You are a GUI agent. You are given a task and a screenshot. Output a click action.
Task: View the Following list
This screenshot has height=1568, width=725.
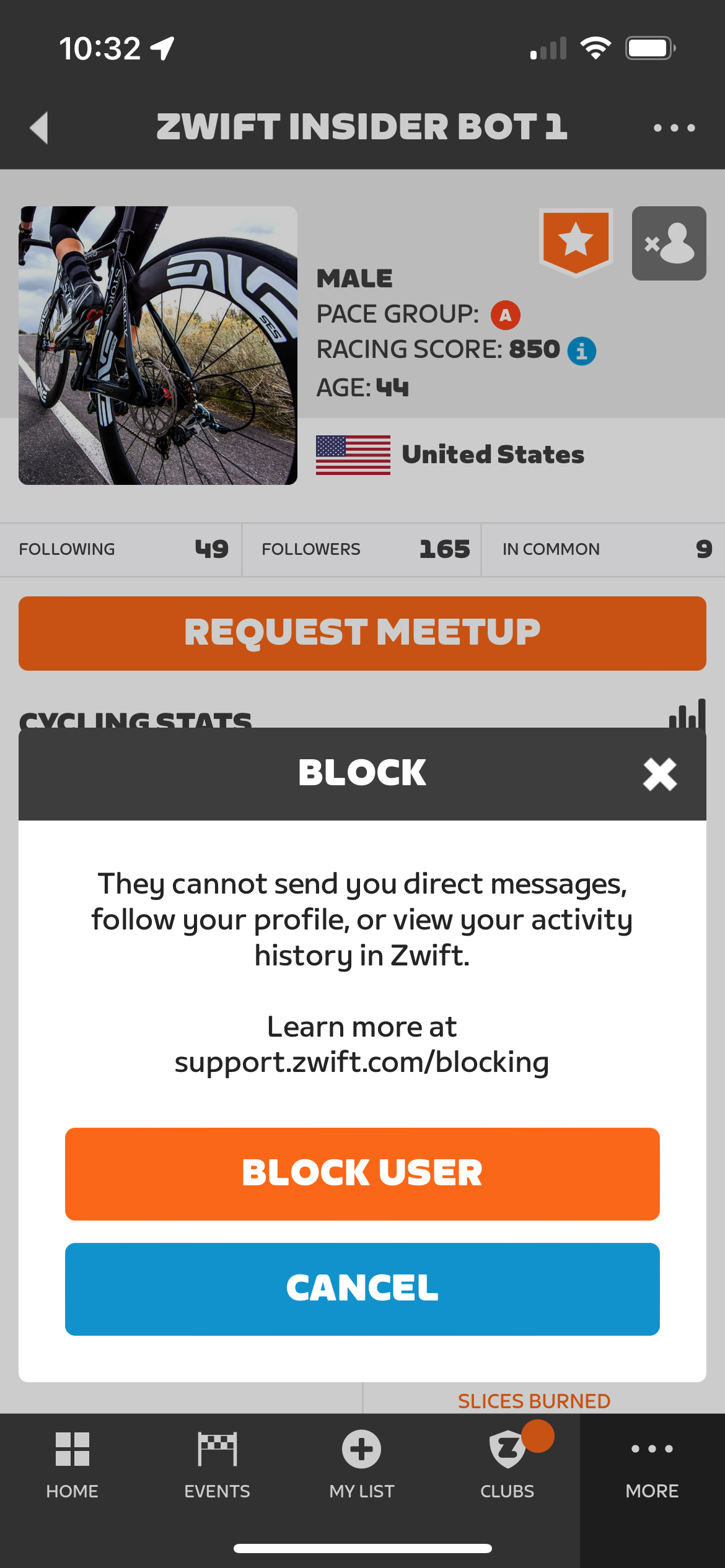[121, 549]
